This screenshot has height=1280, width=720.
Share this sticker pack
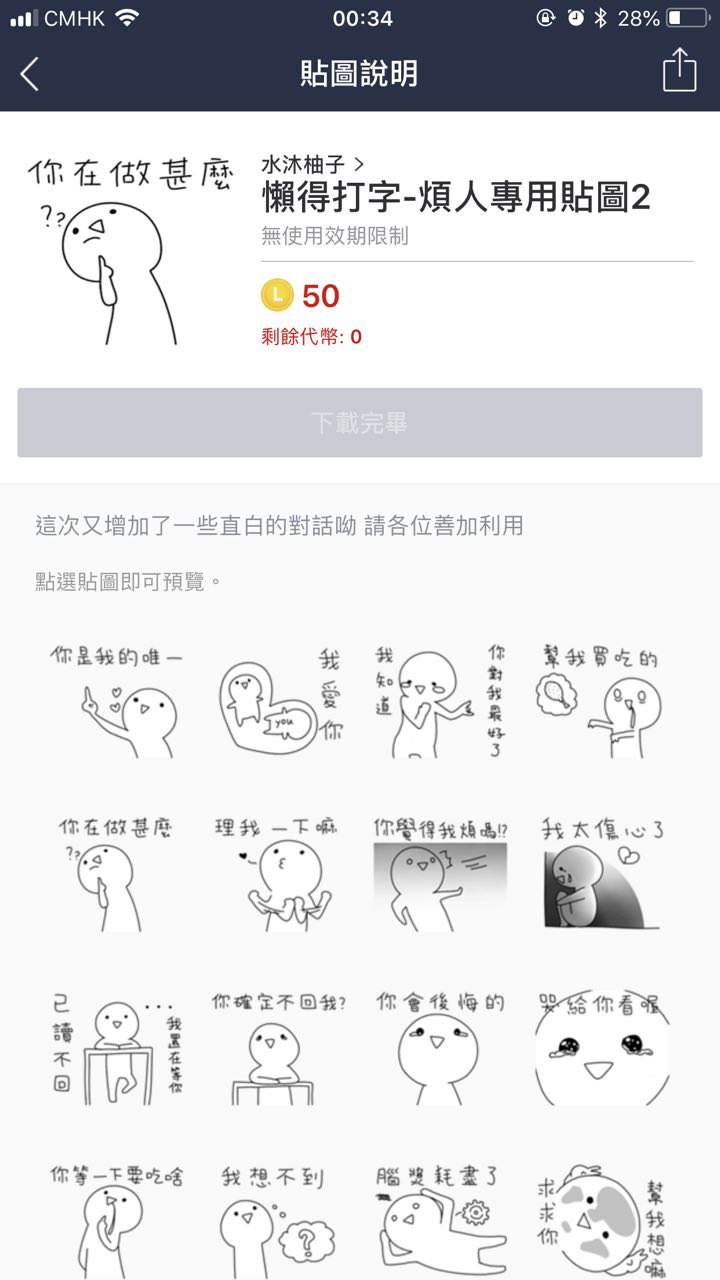click(680, 72)
